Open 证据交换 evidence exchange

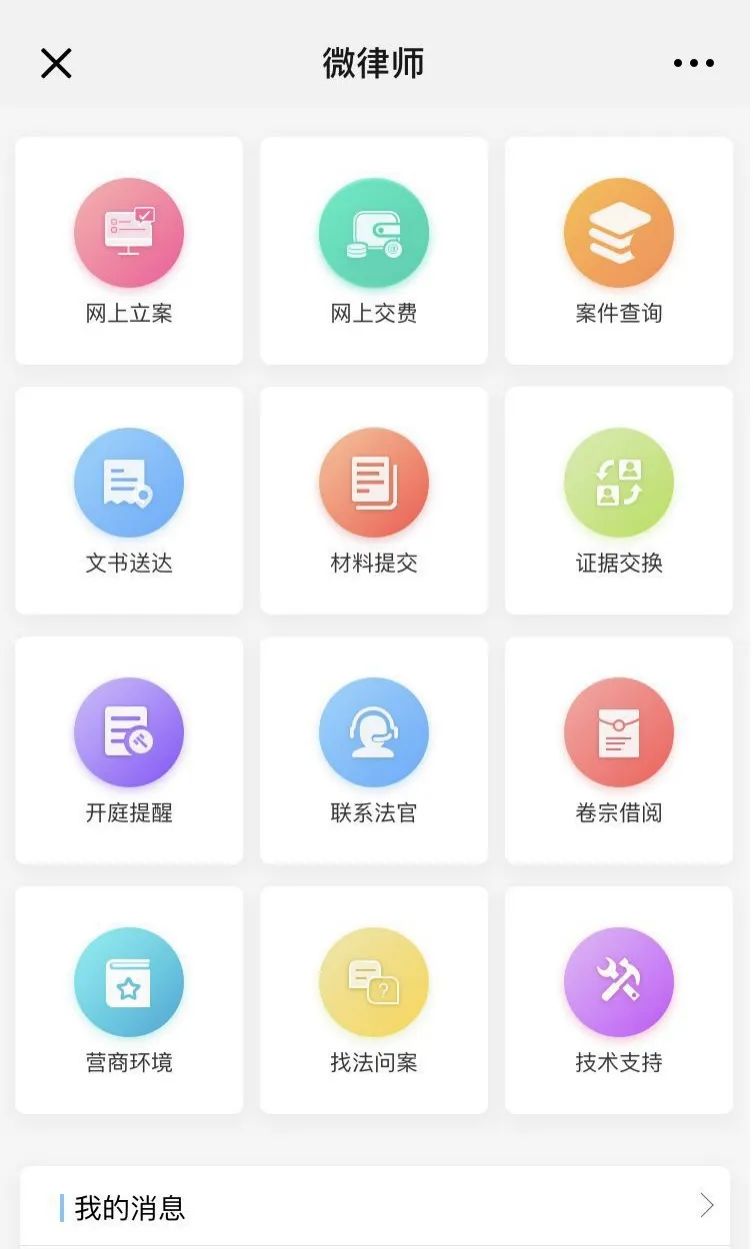619,501
